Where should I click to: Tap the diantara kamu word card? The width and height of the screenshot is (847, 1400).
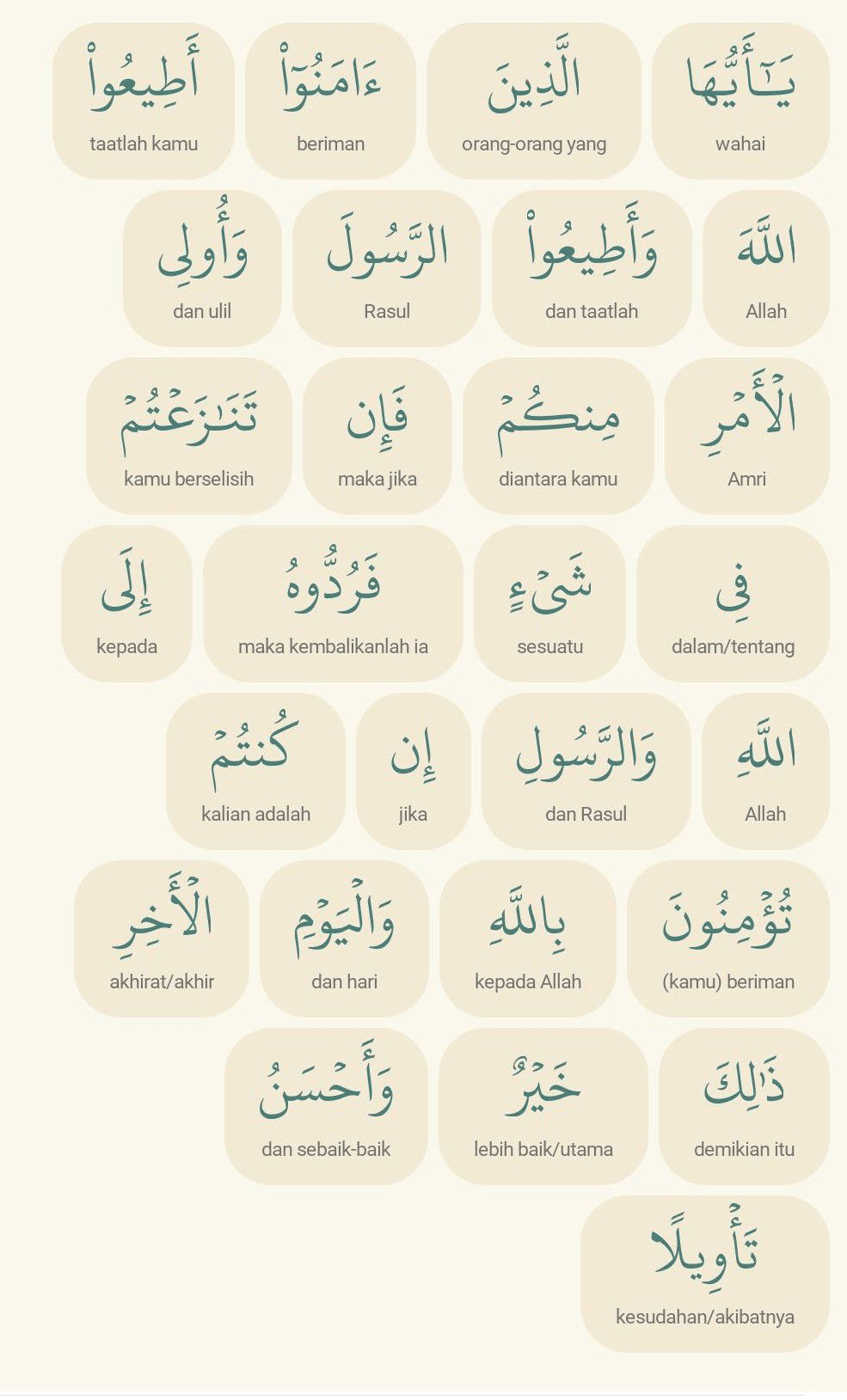tap(558, 436)
